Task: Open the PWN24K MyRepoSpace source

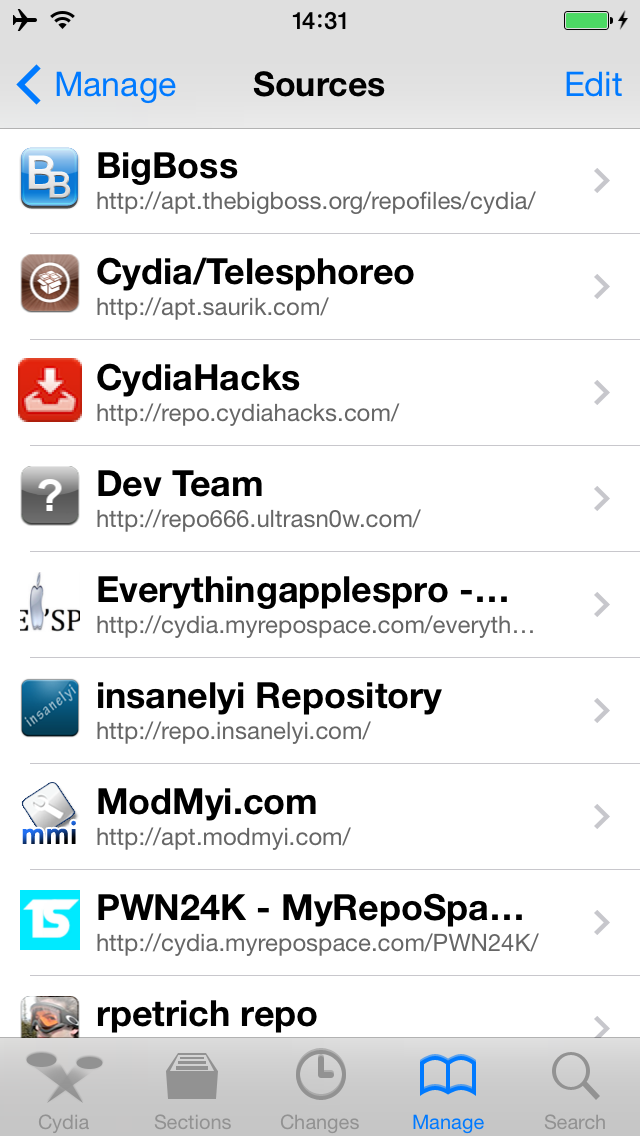Action: click(320, 922)
